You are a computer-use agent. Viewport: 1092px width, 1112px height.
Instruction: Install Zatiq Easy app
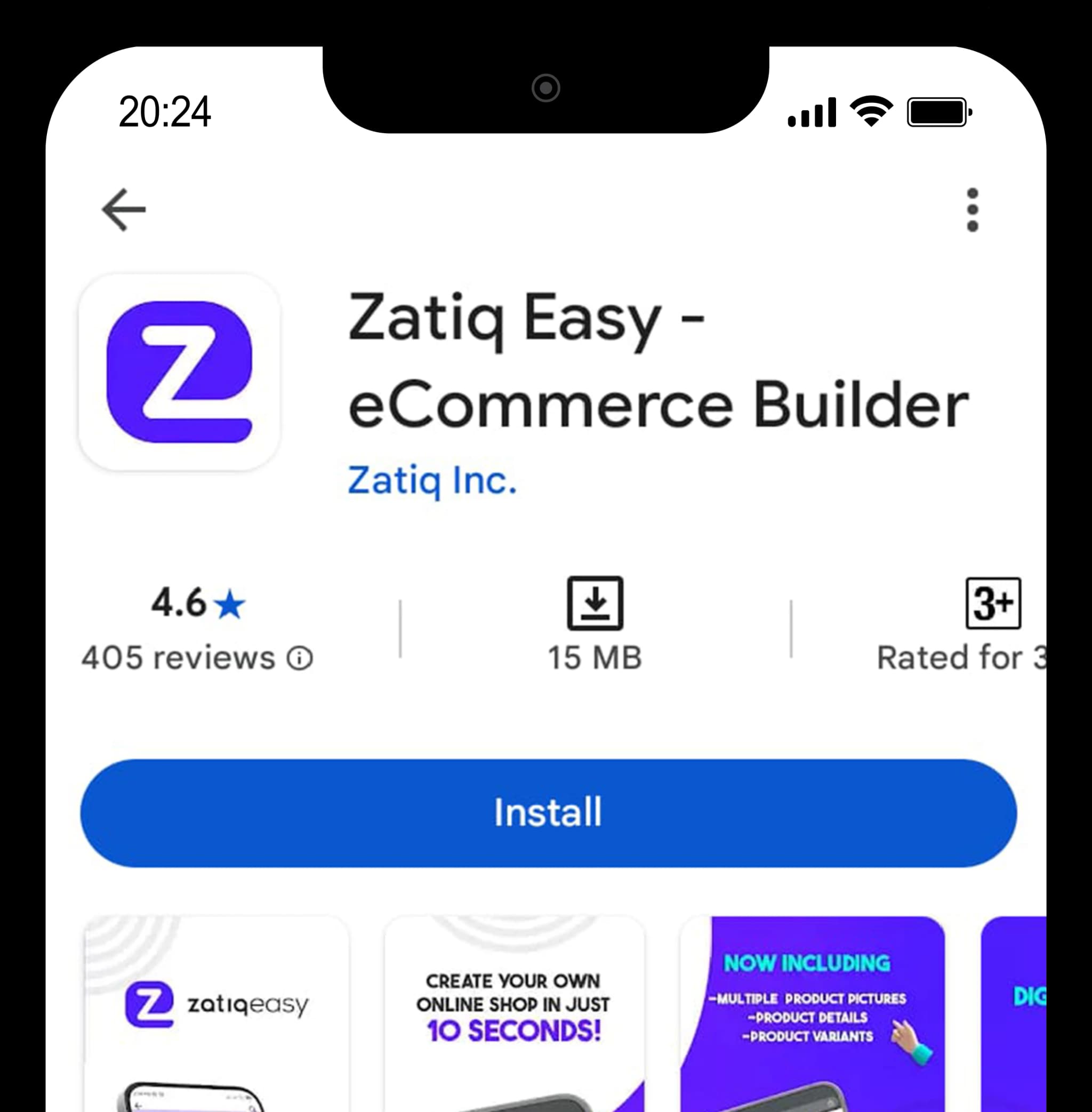click(548, 812)
